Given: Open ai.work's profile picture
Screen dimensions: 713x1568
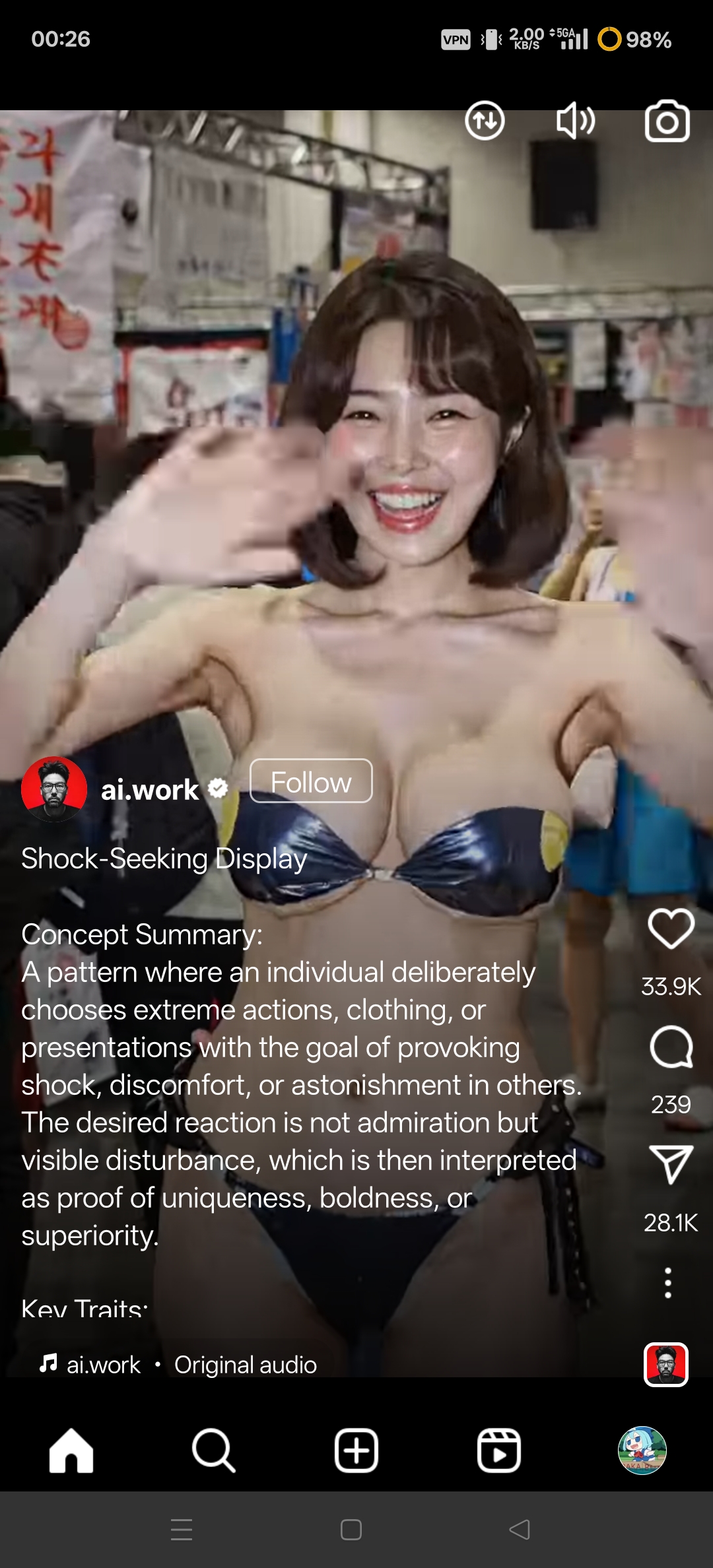Looking at the screenshot, I should point(54,789).
